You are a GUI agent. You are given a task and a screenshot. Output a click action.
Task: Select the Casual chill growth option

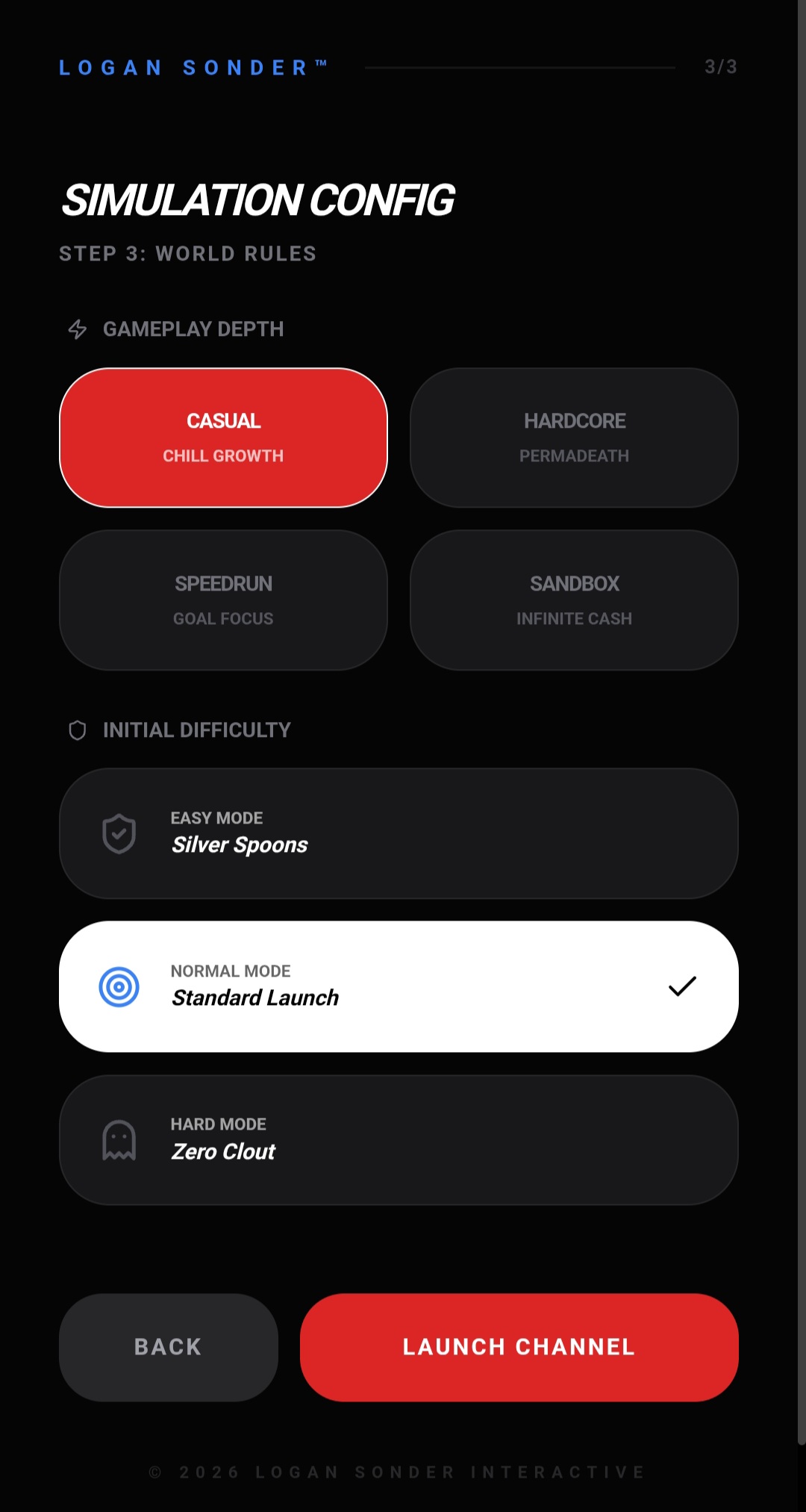pyautogui.click(x=223, y=438)
